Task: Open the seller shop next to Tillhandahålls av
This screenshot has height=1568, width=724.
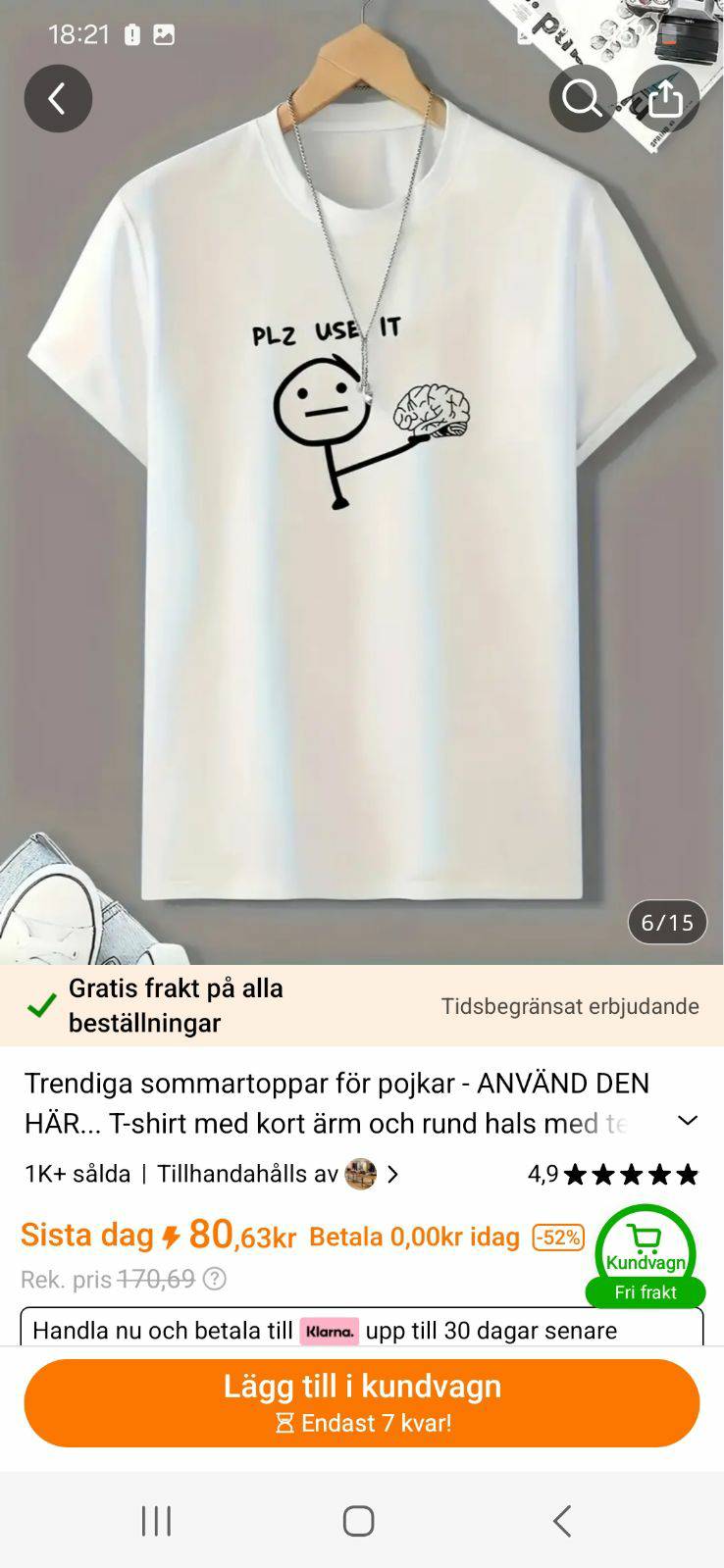Action: pos(371,1174)
